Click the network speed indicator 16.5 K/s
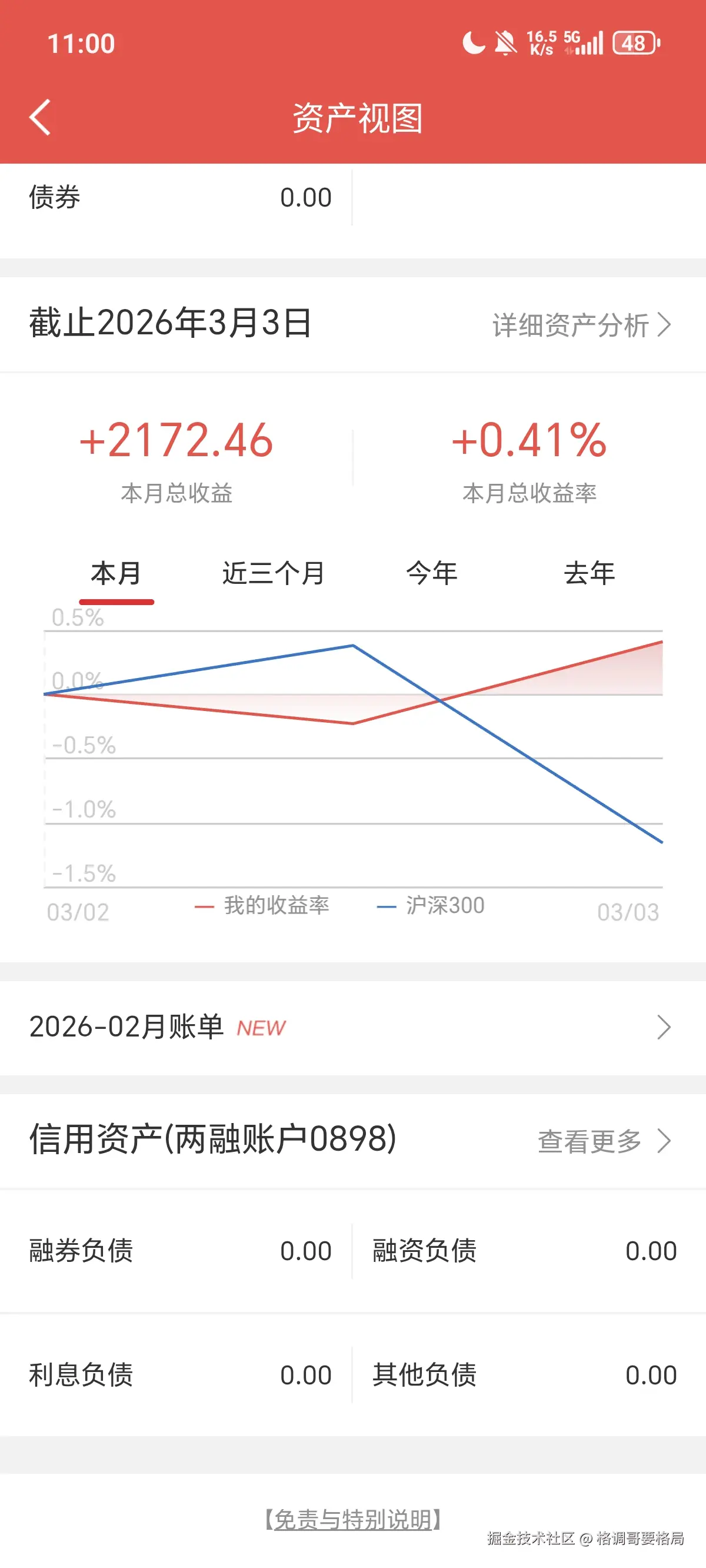Viewport: 706px width, 1568px height. pyautogui.click(x=544, y=41)
